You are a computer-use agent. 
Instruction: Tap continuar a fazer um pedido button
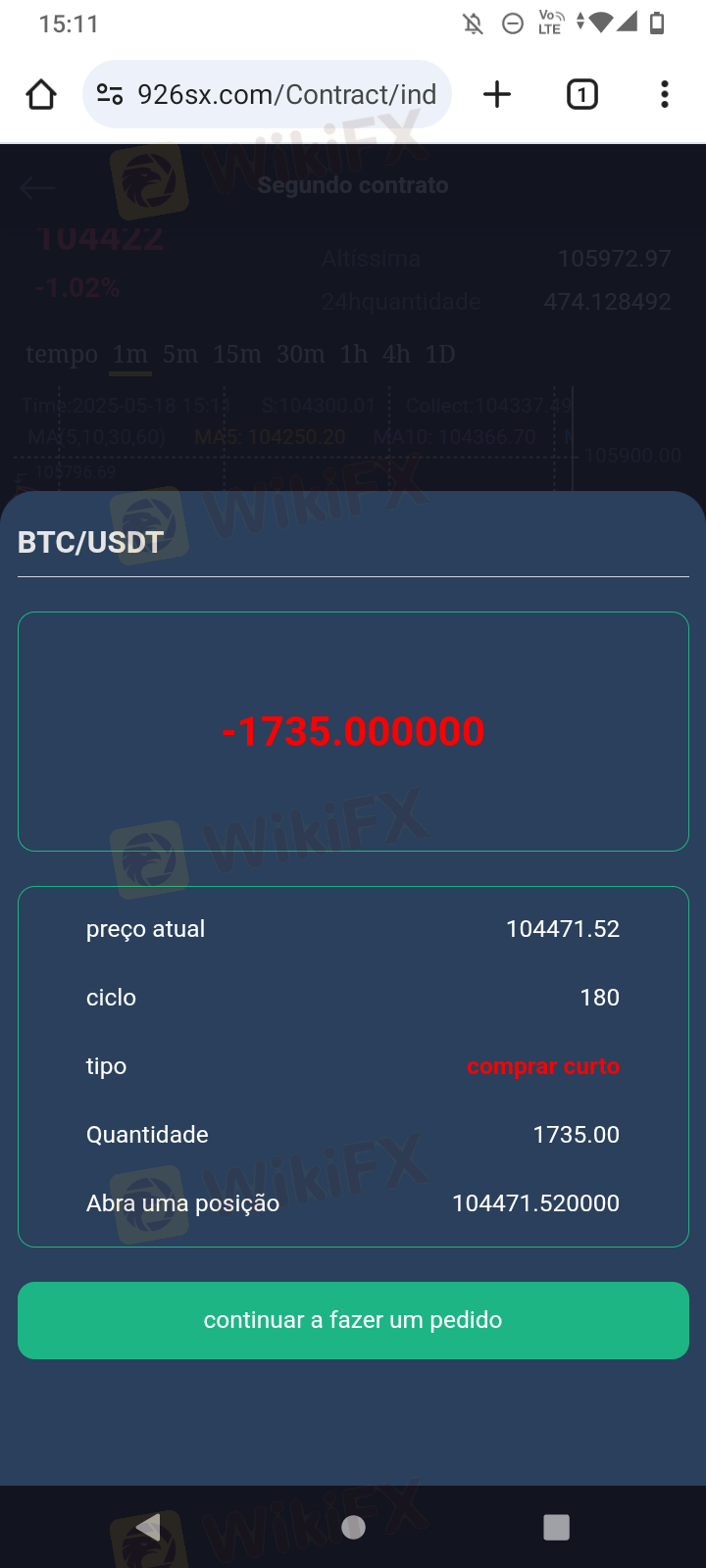click(x=353, y=1320)
